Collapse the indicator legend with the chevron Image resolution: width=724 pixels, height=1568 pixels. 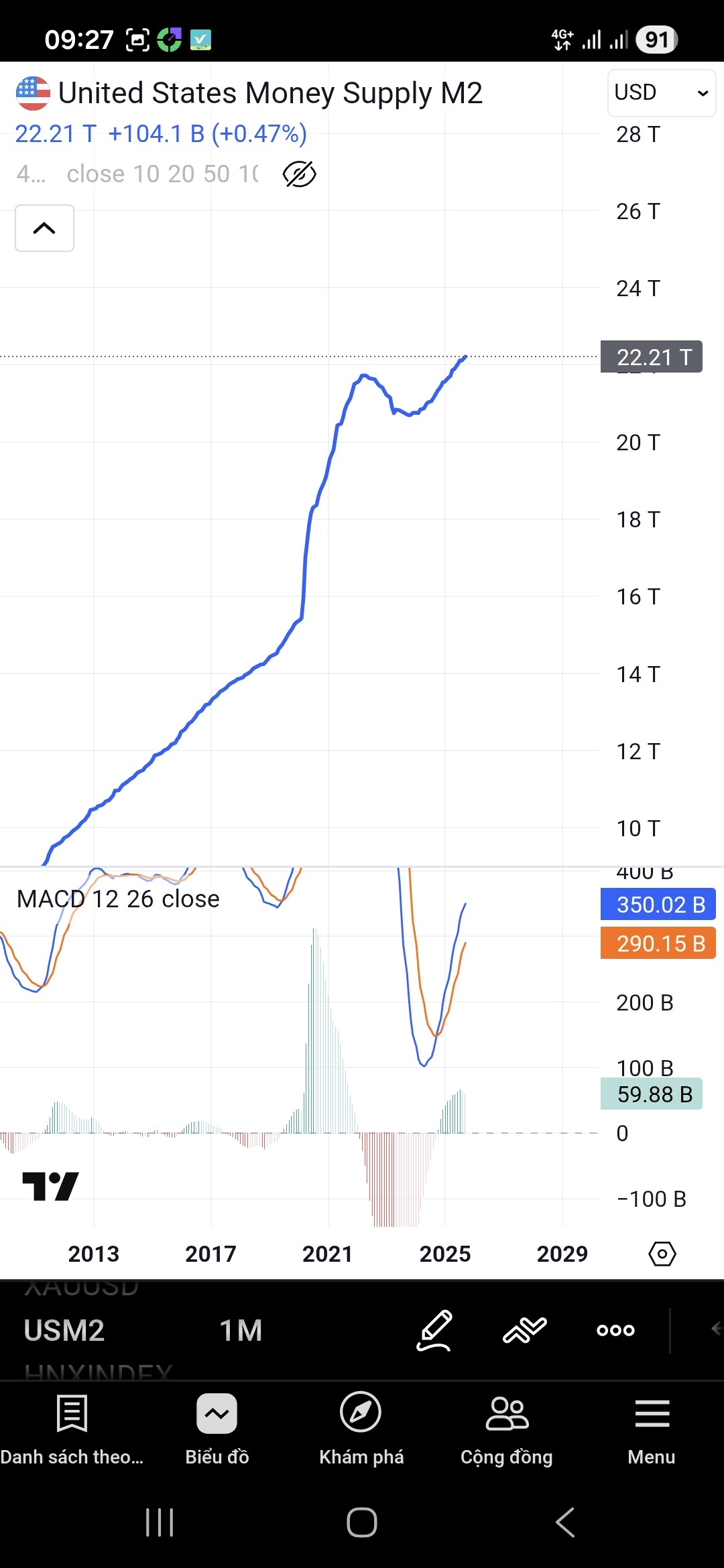(44, 228)
